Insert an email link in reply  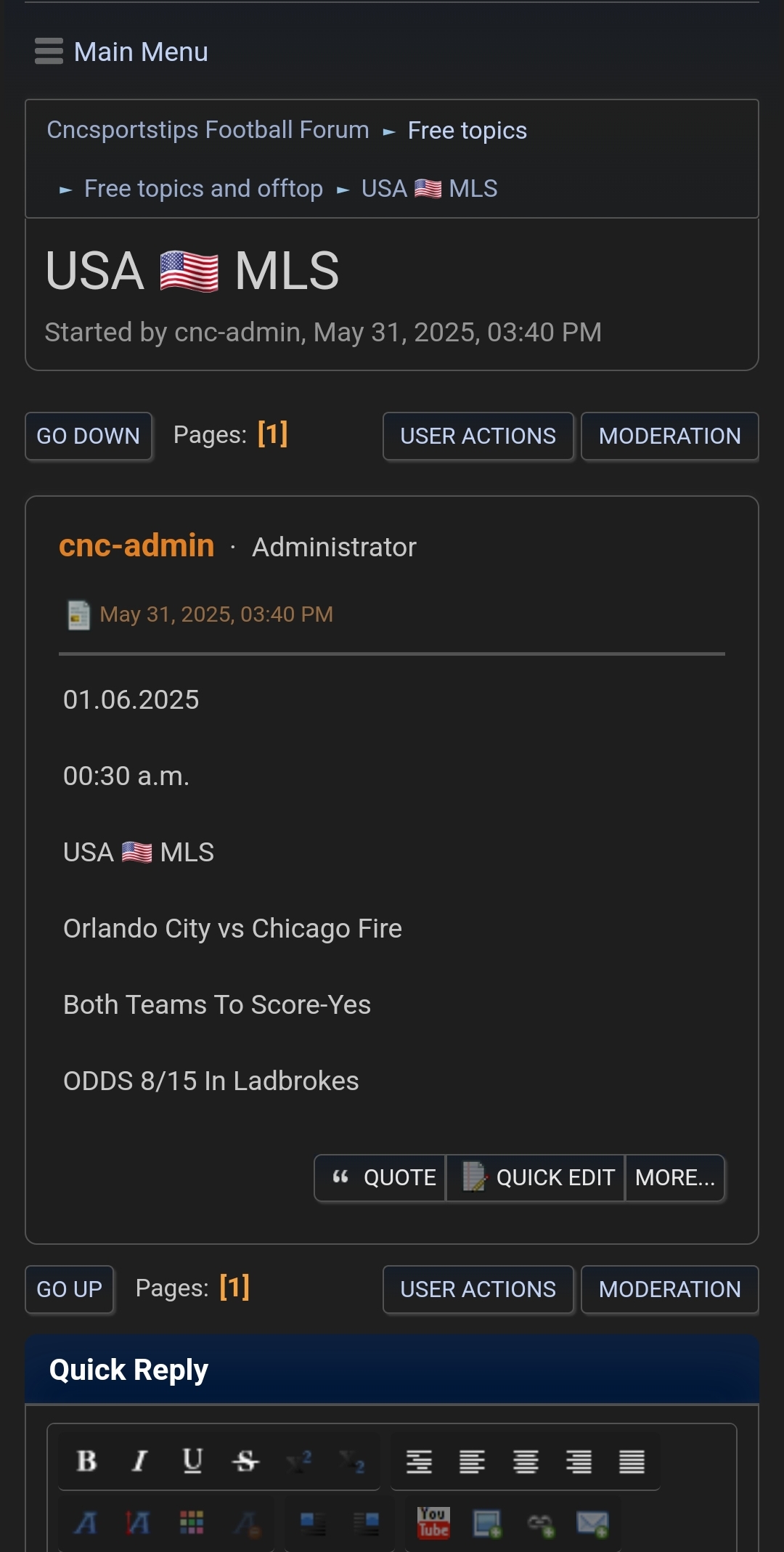pyautogui.click(x=592, y=1523)
